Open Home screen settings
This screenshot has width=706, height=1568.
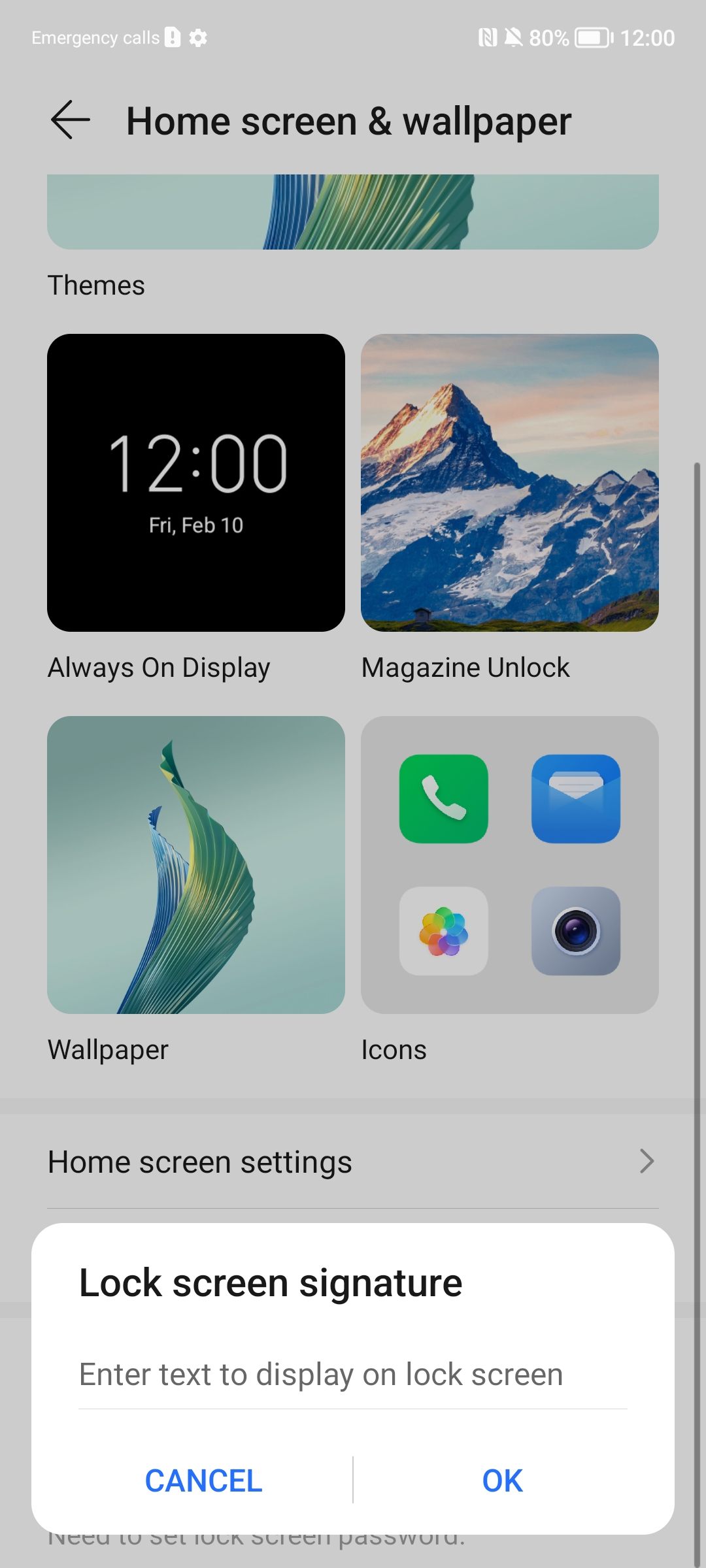(353, 1162)
